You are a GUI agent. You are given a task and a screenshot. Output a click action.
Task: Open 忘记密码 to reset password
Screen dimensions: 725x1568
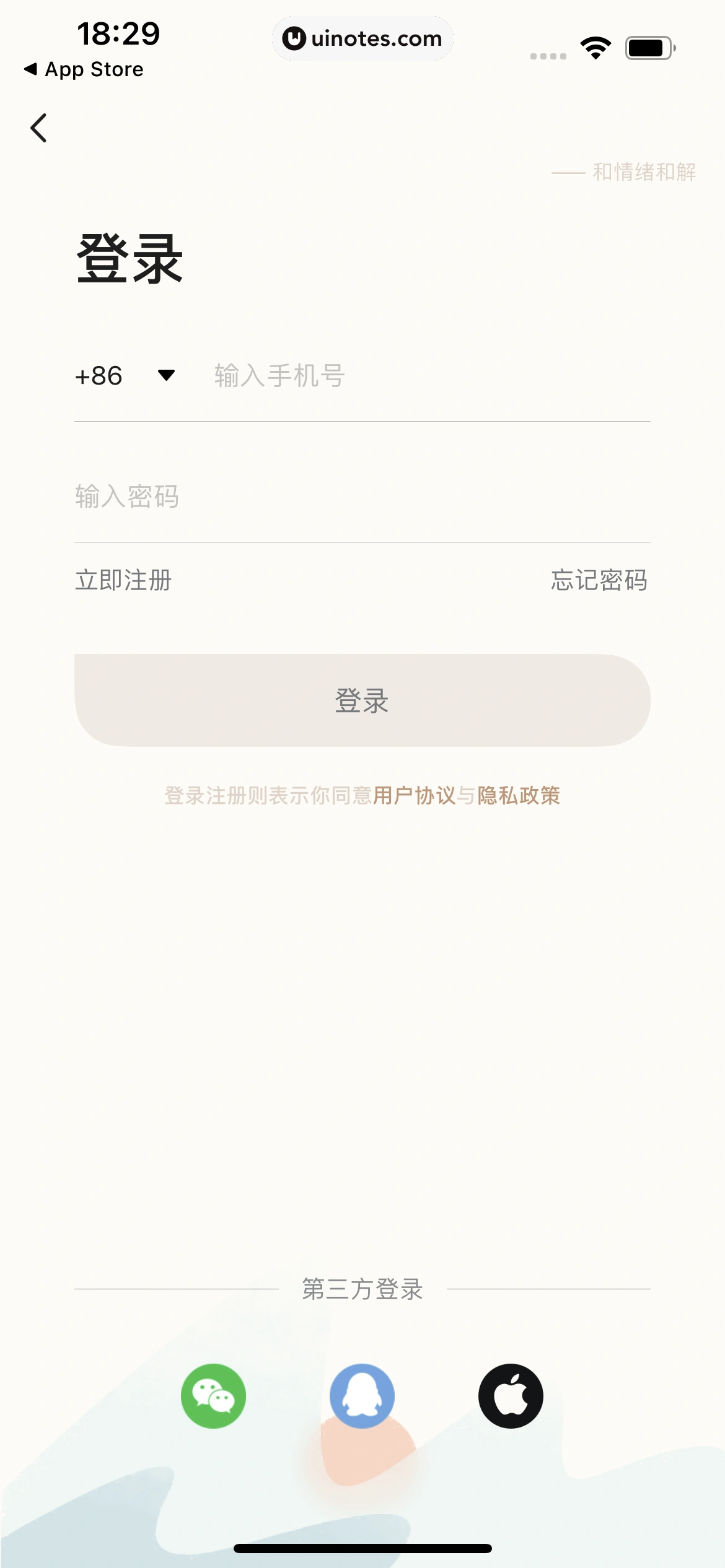599,580
